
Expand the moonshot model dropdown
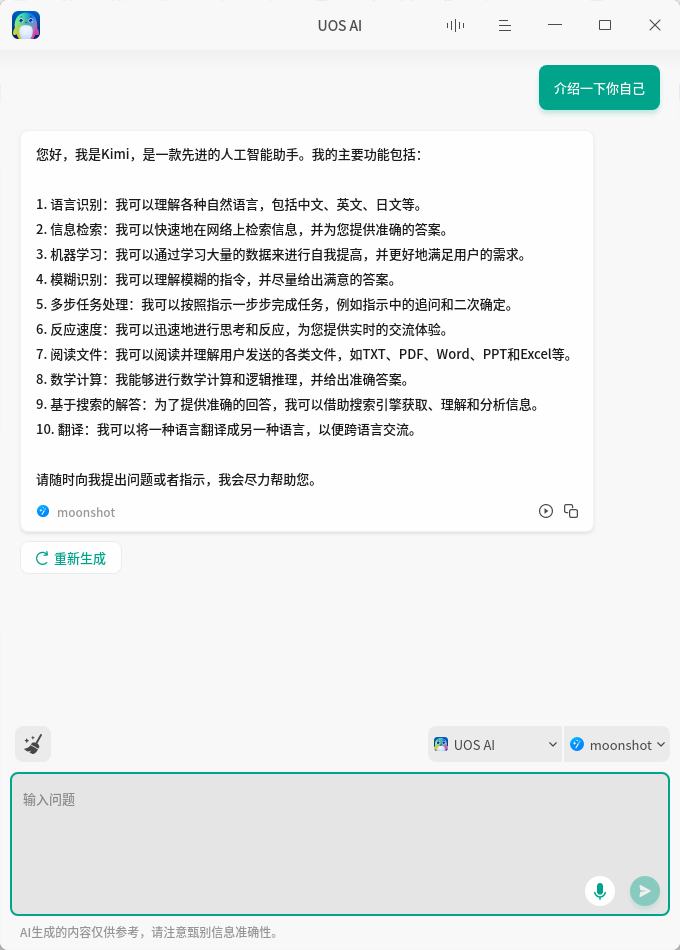[617, 744]
